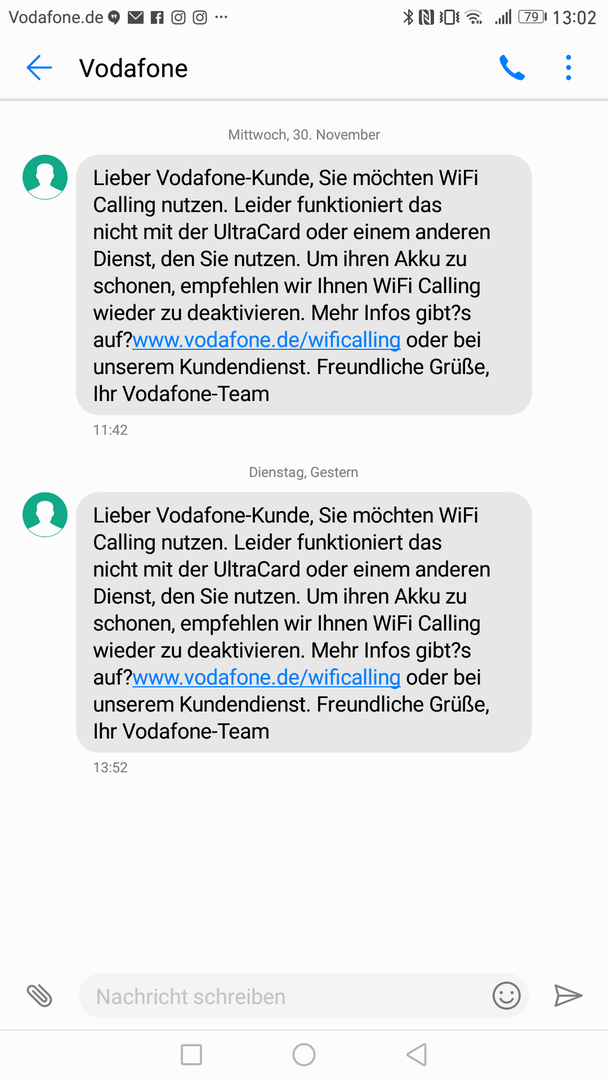Open the three-dot overflow menu
608x1080 pixels.
tap(568, 68)
